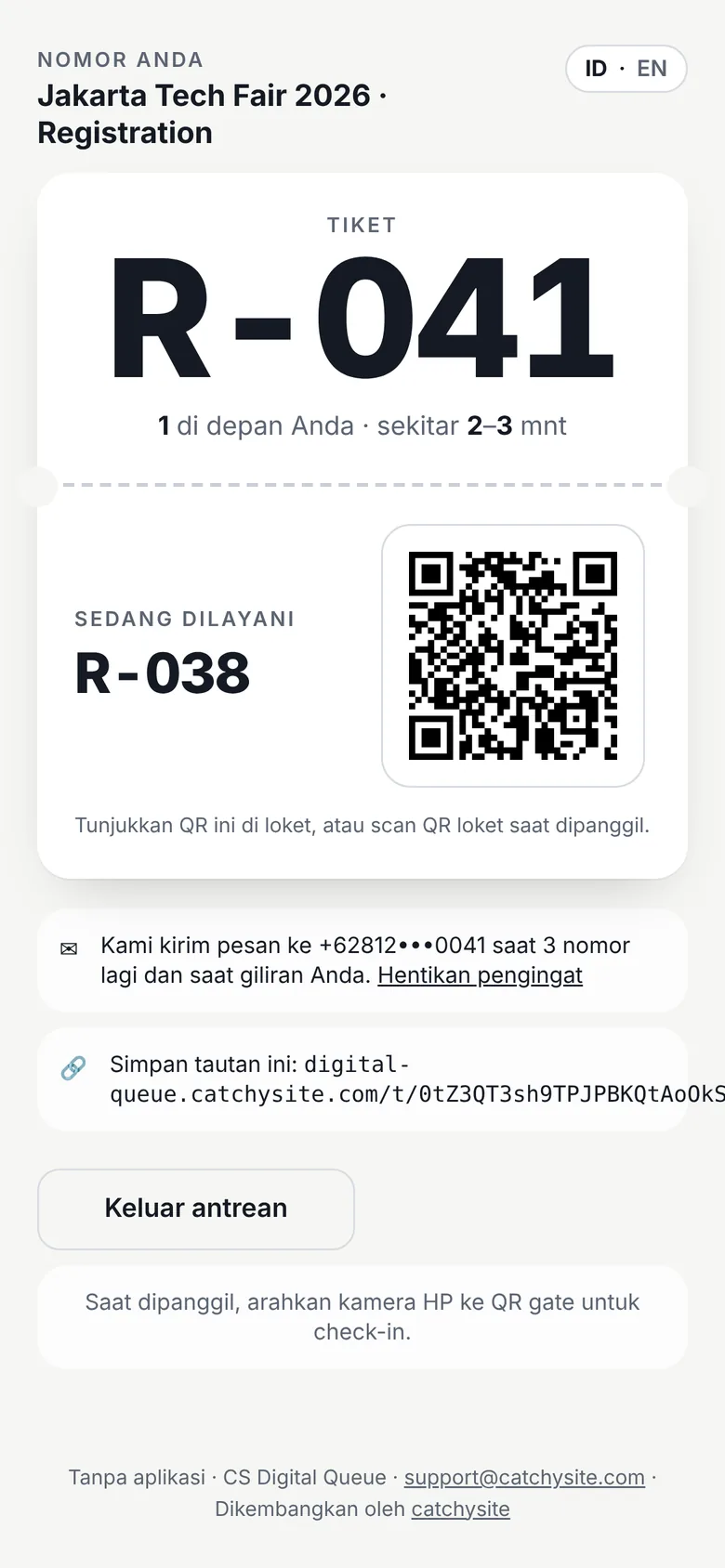Open the catchysite developer link
This screenshot has width=725, height=1568.
point(461,1509)
